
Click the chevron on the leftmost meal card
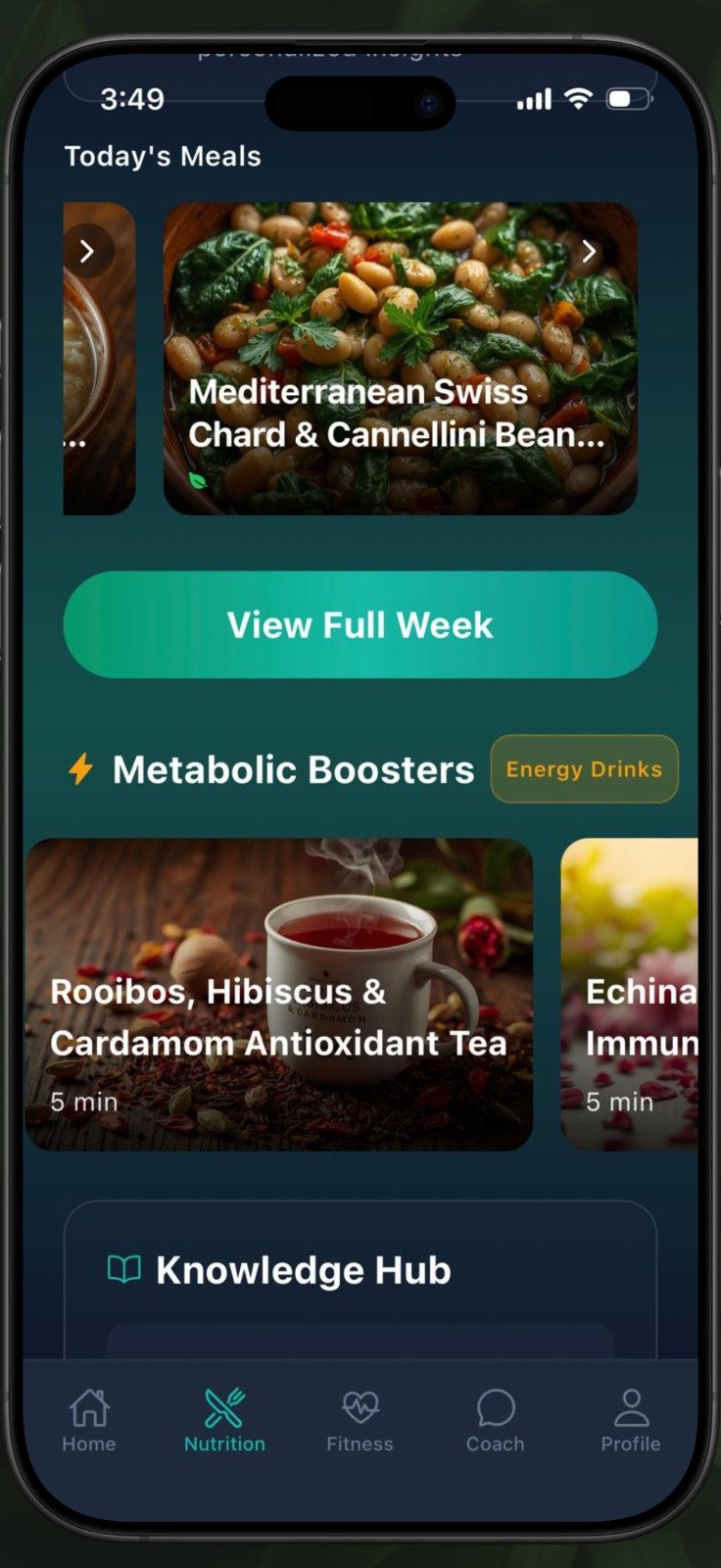87,252
